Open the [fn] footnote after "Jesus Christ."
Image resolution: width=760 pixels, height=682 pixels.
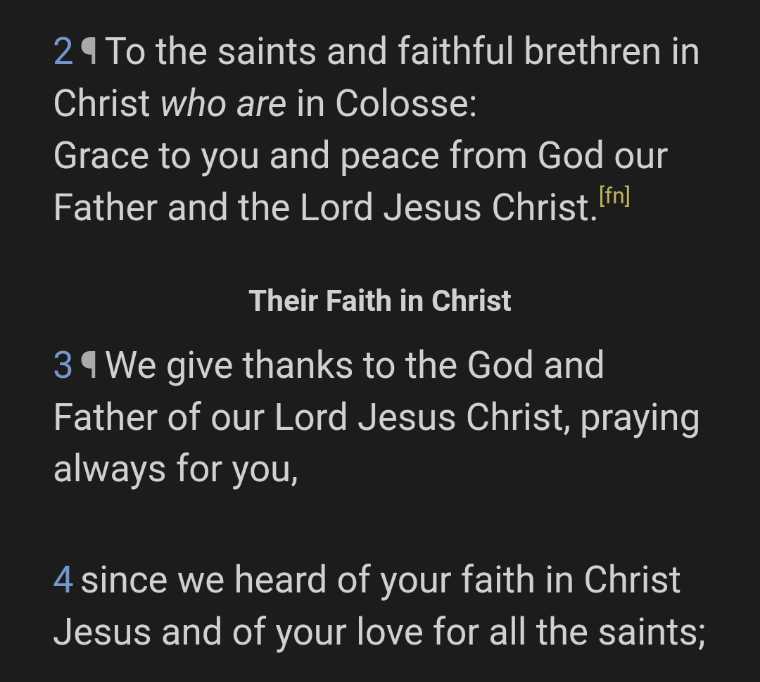pos(614,196)
